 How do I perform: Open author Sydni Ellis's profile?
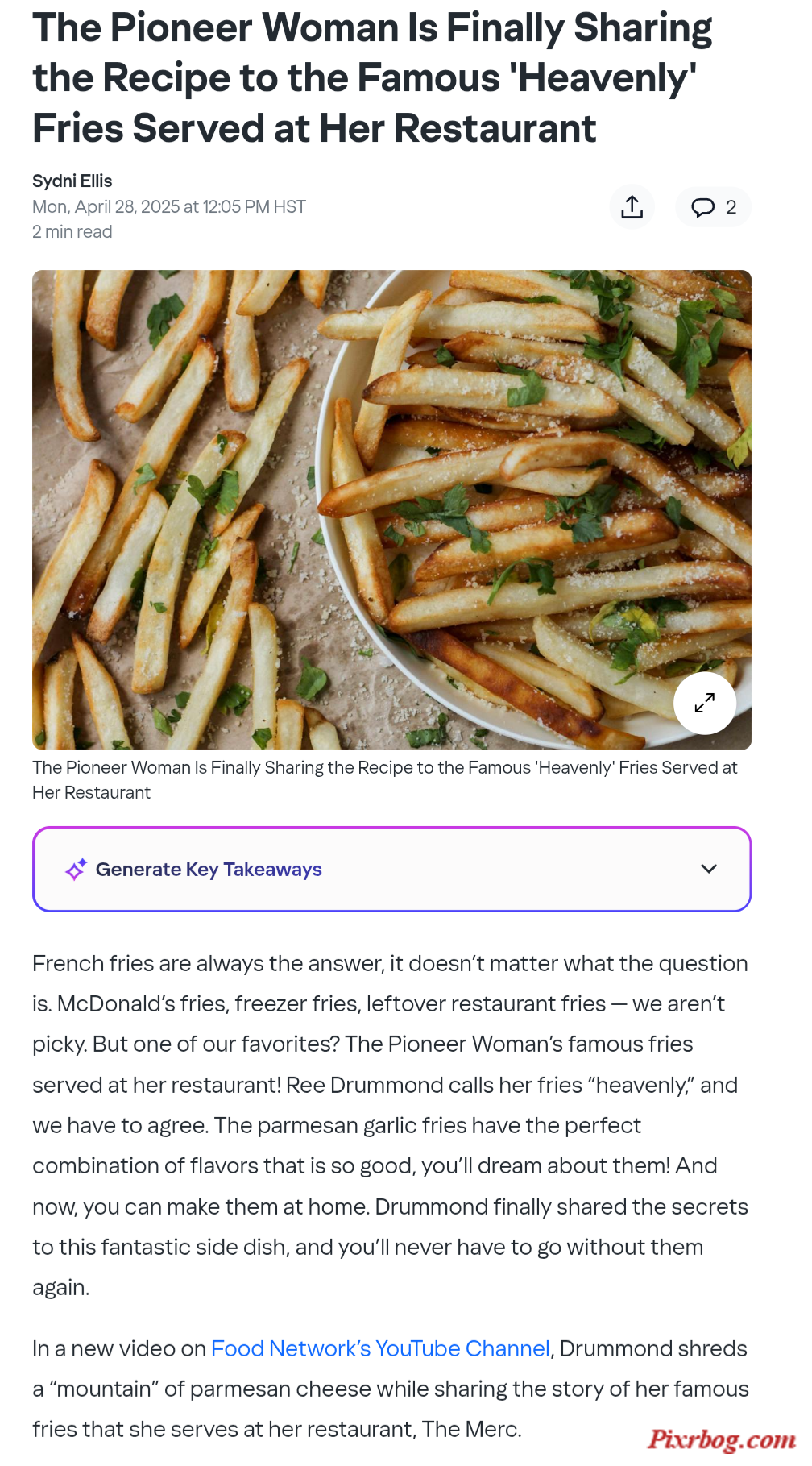pos(72,181)
